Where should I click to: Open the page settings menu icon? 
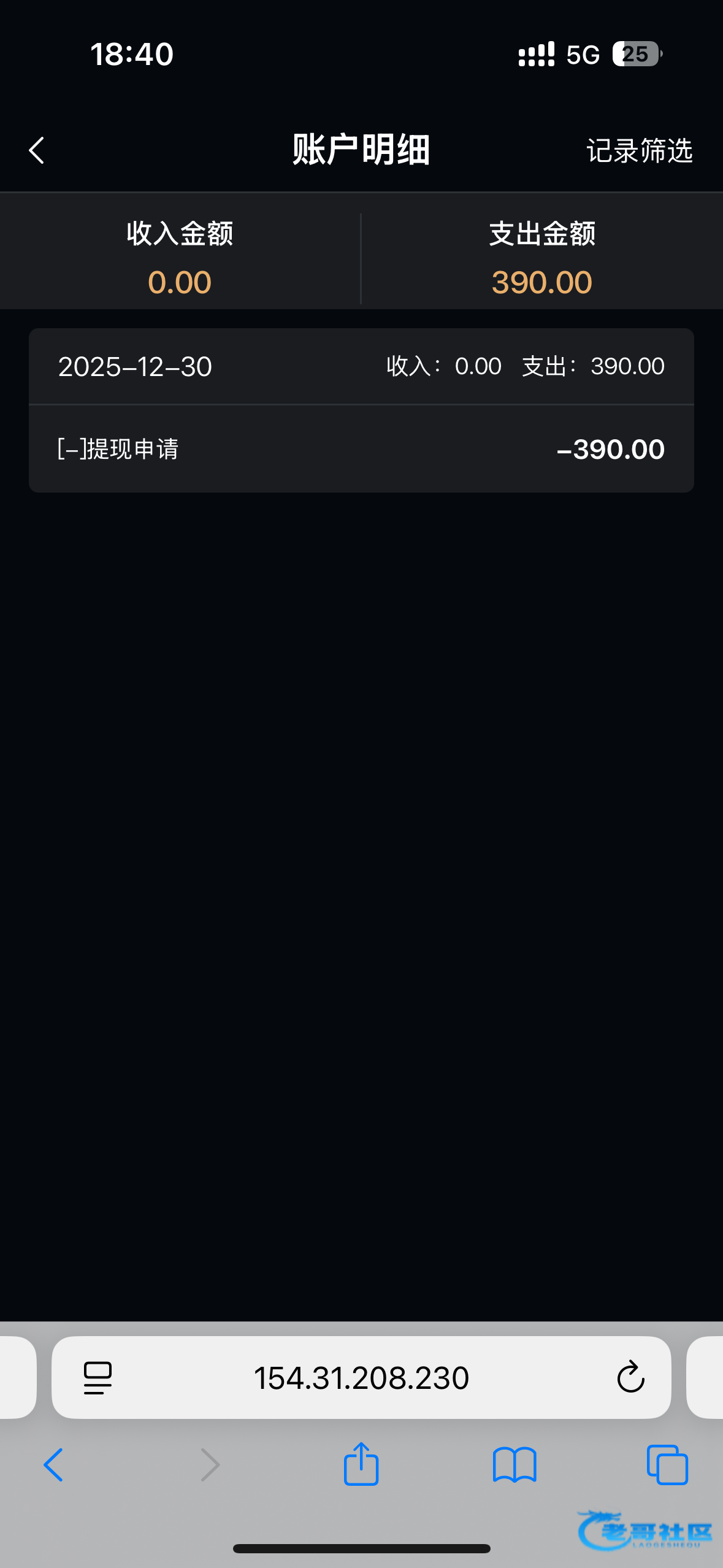(98, 1378)
